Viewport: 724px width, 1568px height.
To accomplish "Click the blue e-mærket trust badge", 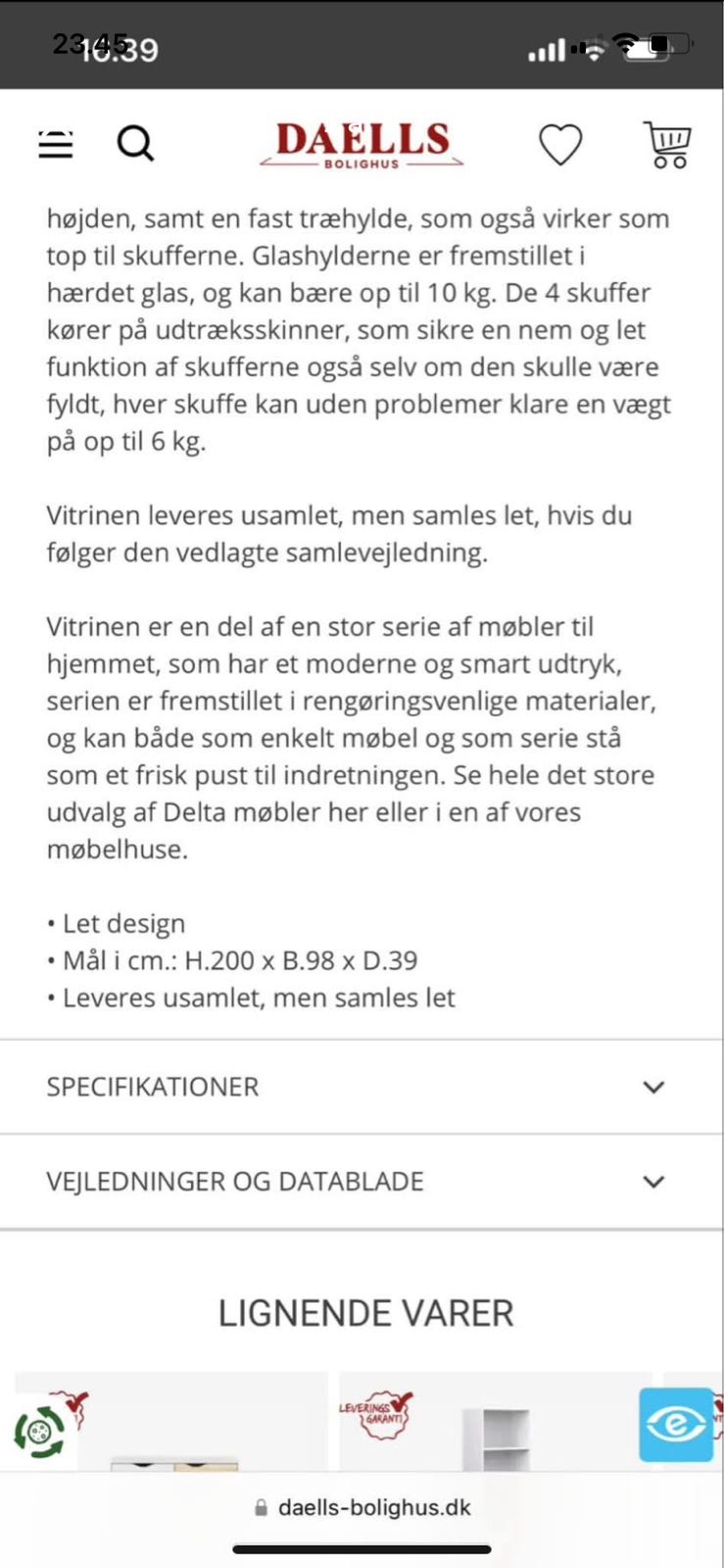I will point(675,1424).
